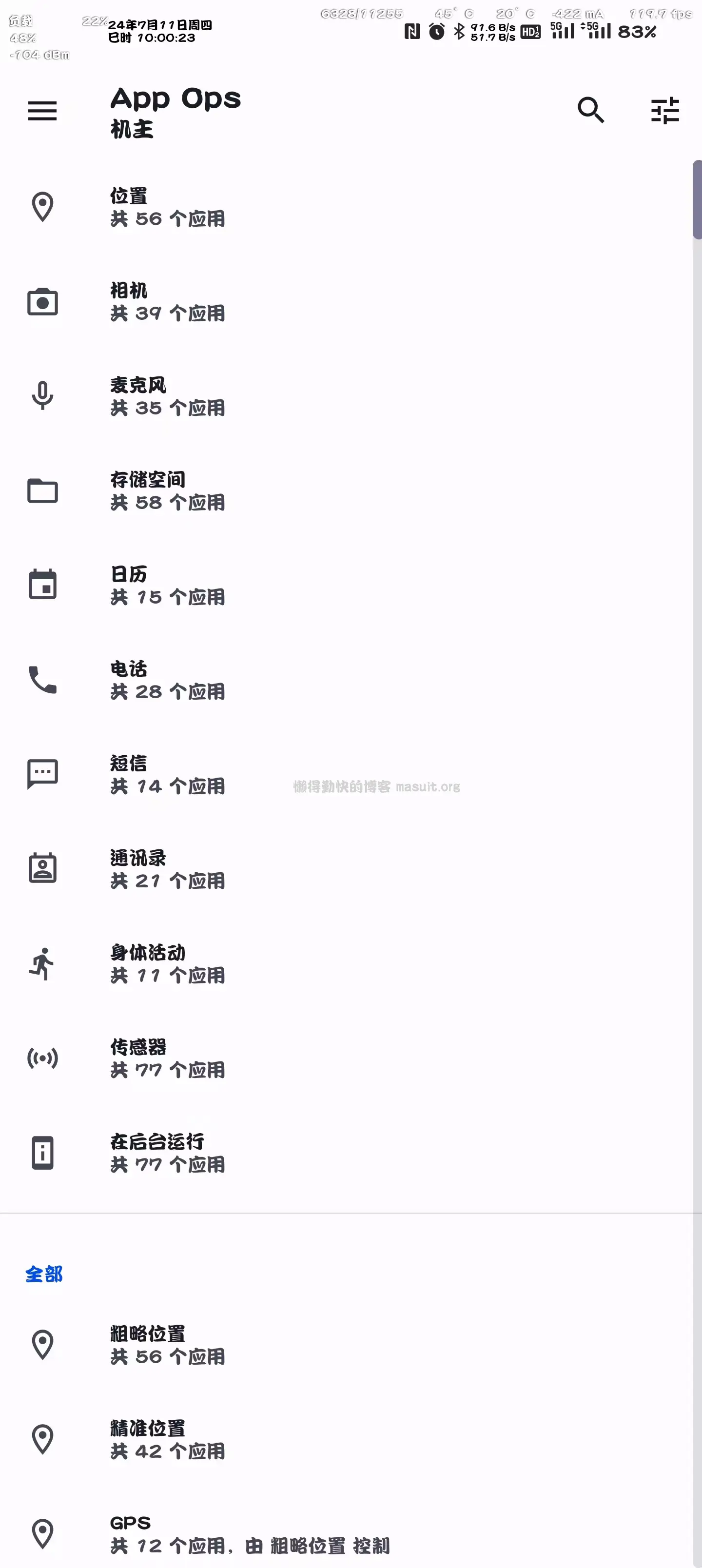The height and width of the screenshot is (1568, 702).
Task: Click the background running battery icon
Action: point(42,1154)
